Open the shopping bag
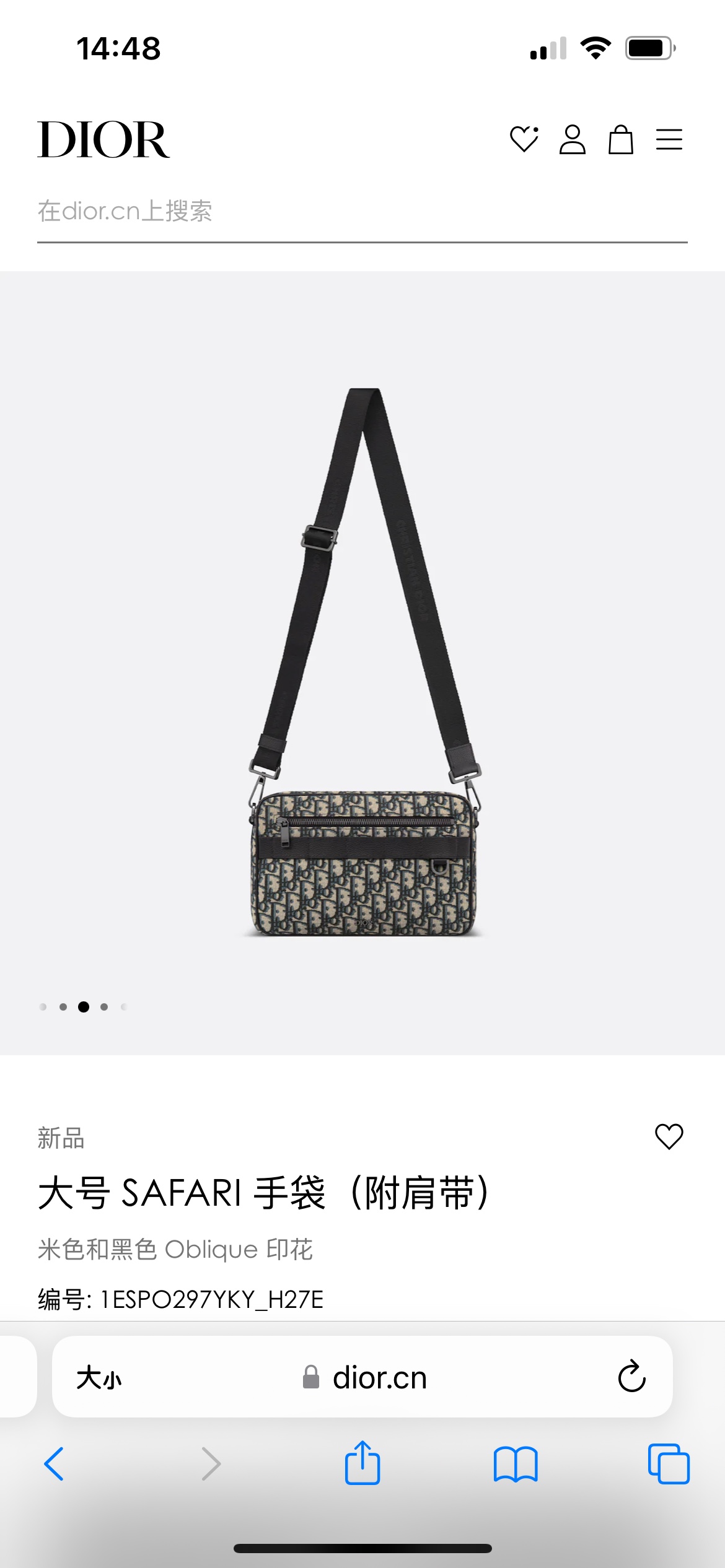The width and height of the screenshot is (725, 1568). (620, 139)
